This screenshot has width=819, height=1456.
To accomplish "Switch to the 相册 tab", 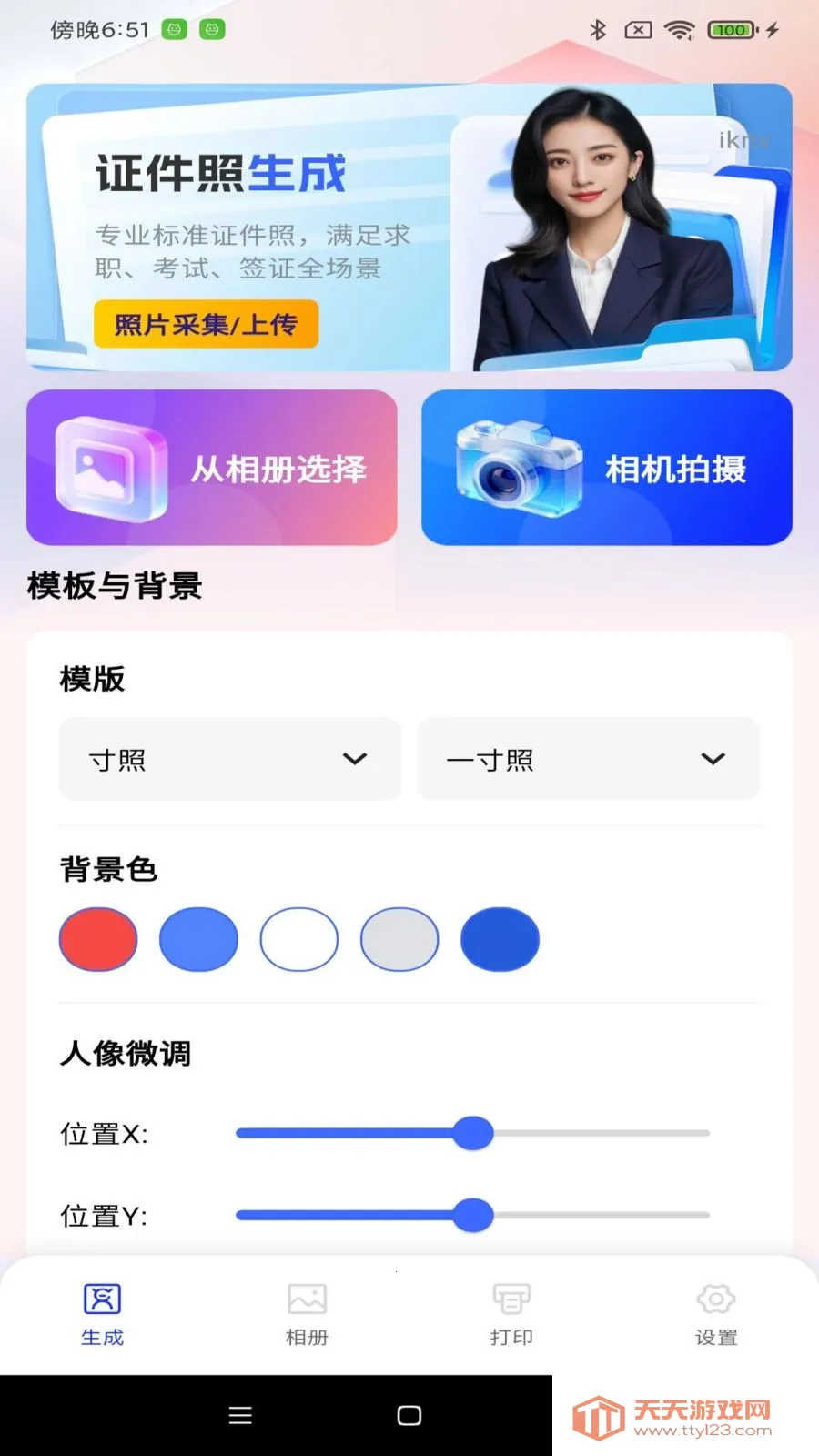I will click(x=307, y=1314).
